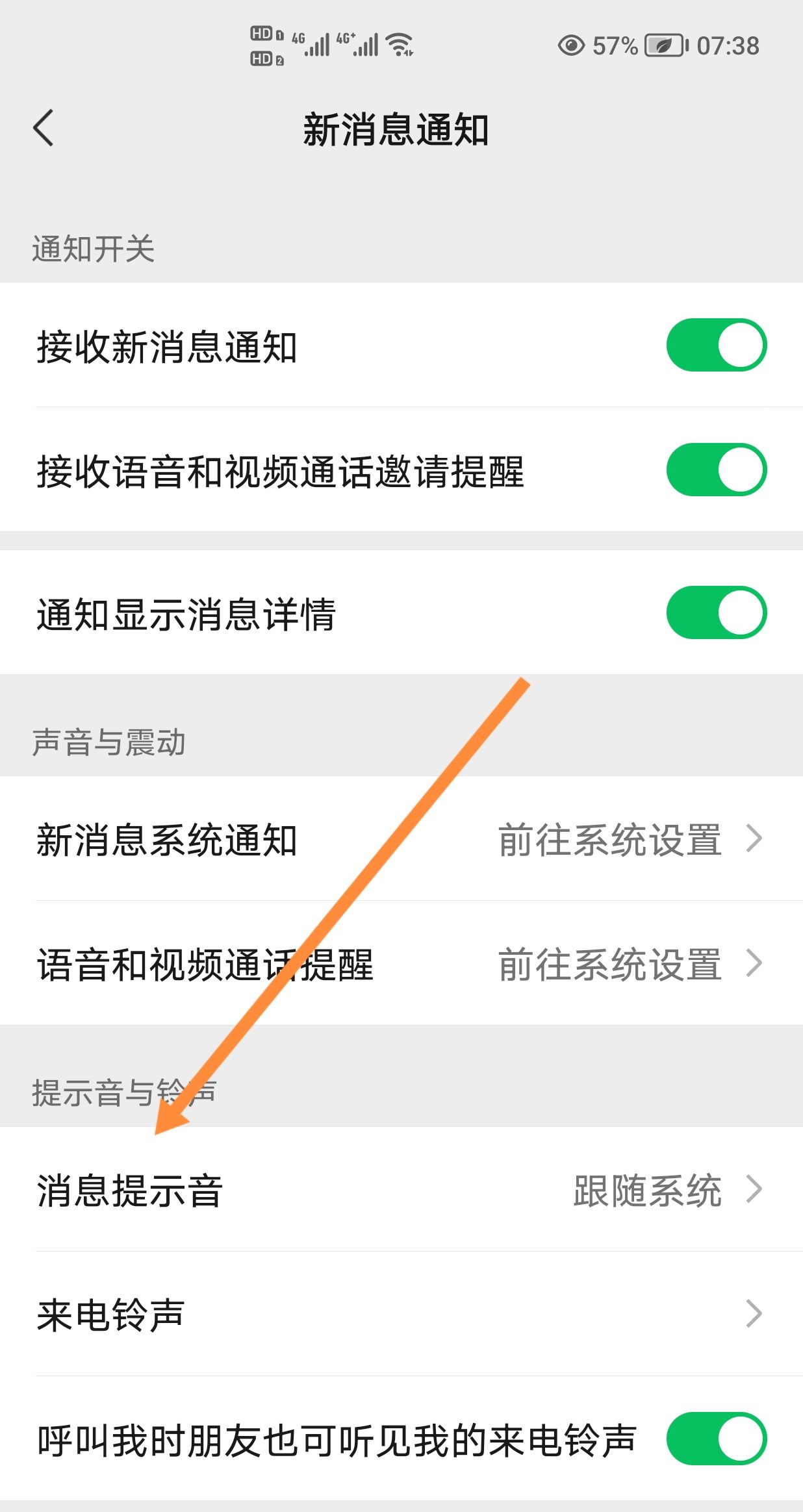This screenshot has width=803, height=1512.
Task: Expand the 消息提示音 option via its chevron
Action: tap(755, 1189)
